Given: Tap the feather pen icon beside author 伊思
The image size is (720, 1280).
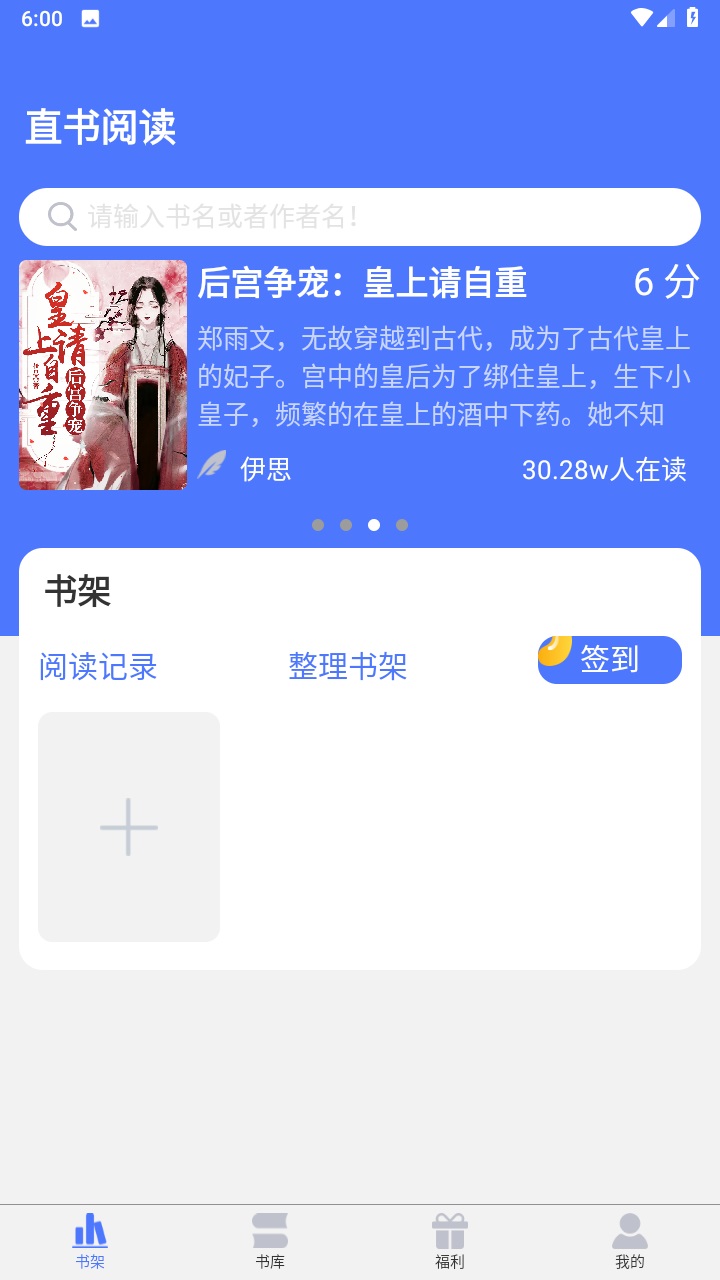Looking at the screenshot, I should coord(211,466).
